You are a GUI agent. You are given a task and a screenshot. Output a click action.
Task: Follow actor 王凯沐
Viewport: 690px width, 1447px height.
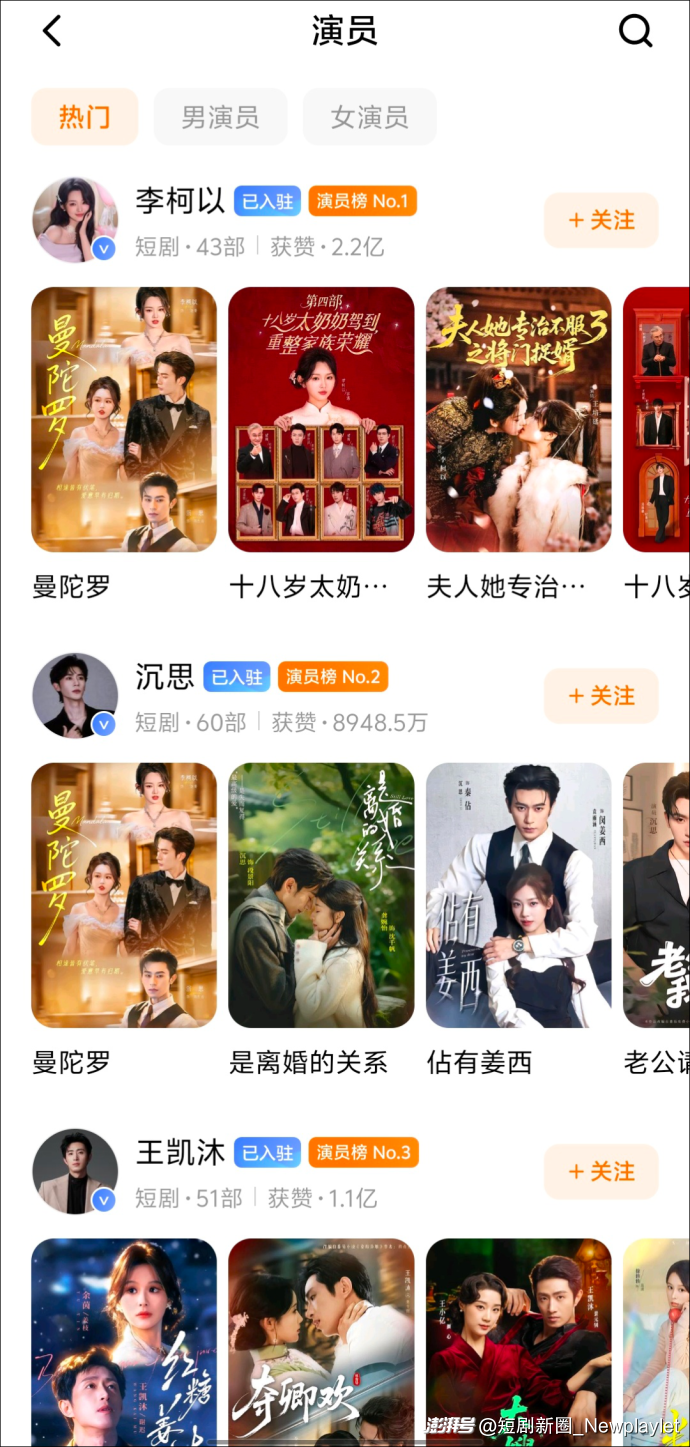601,1172
